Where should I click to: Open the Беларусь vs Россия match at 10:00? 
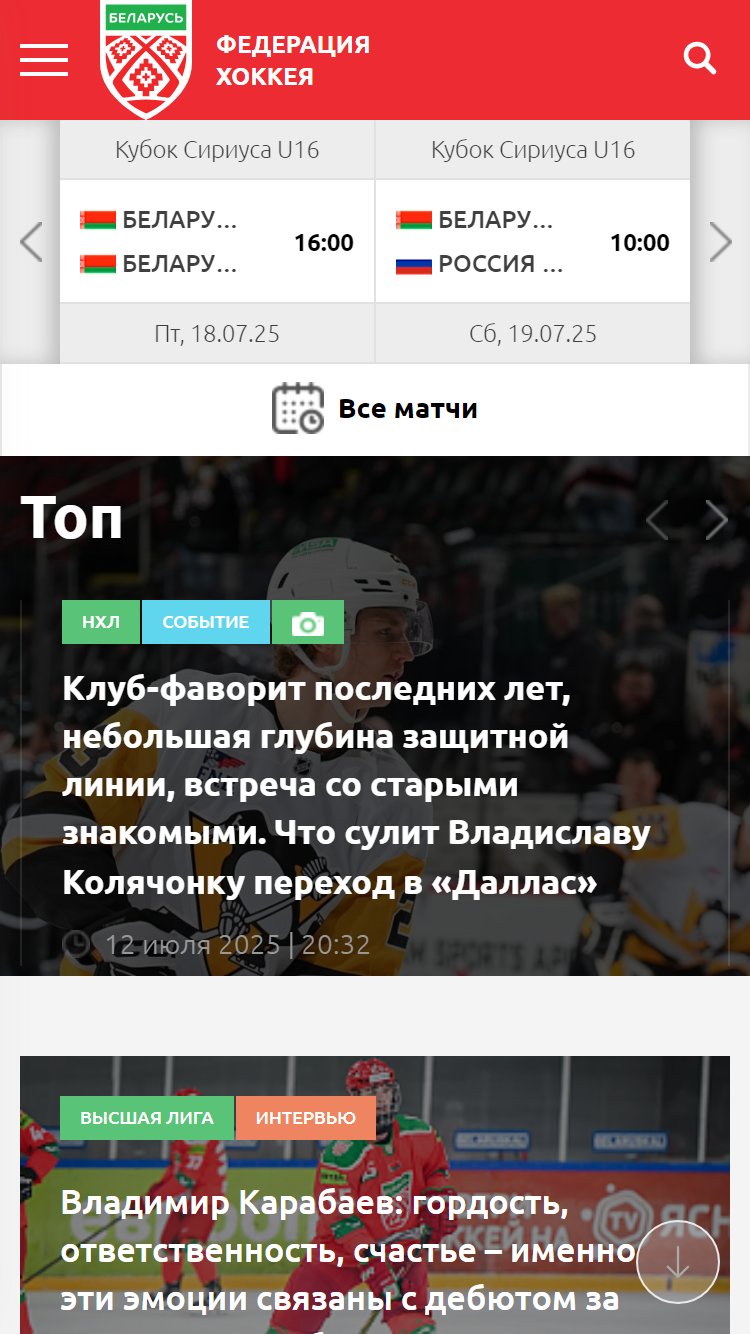533,242
